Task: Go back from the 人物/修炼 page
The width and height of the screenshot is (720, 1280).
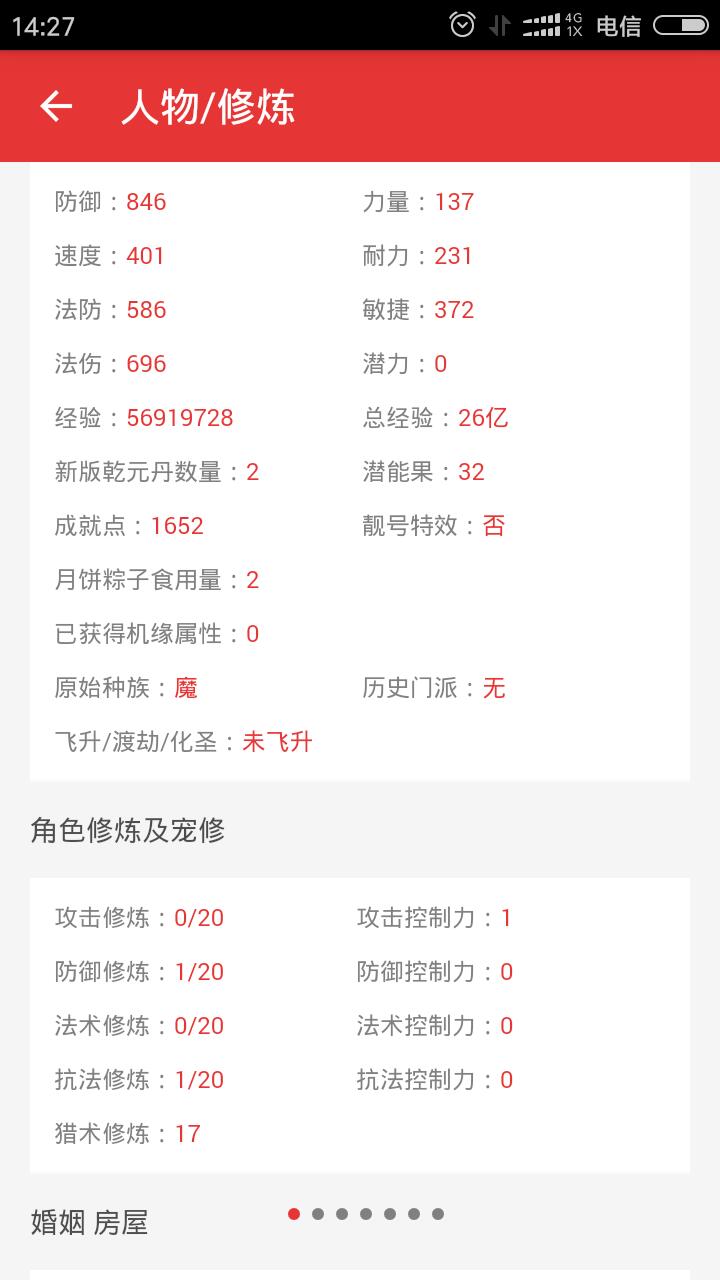Action: [56, 106]
